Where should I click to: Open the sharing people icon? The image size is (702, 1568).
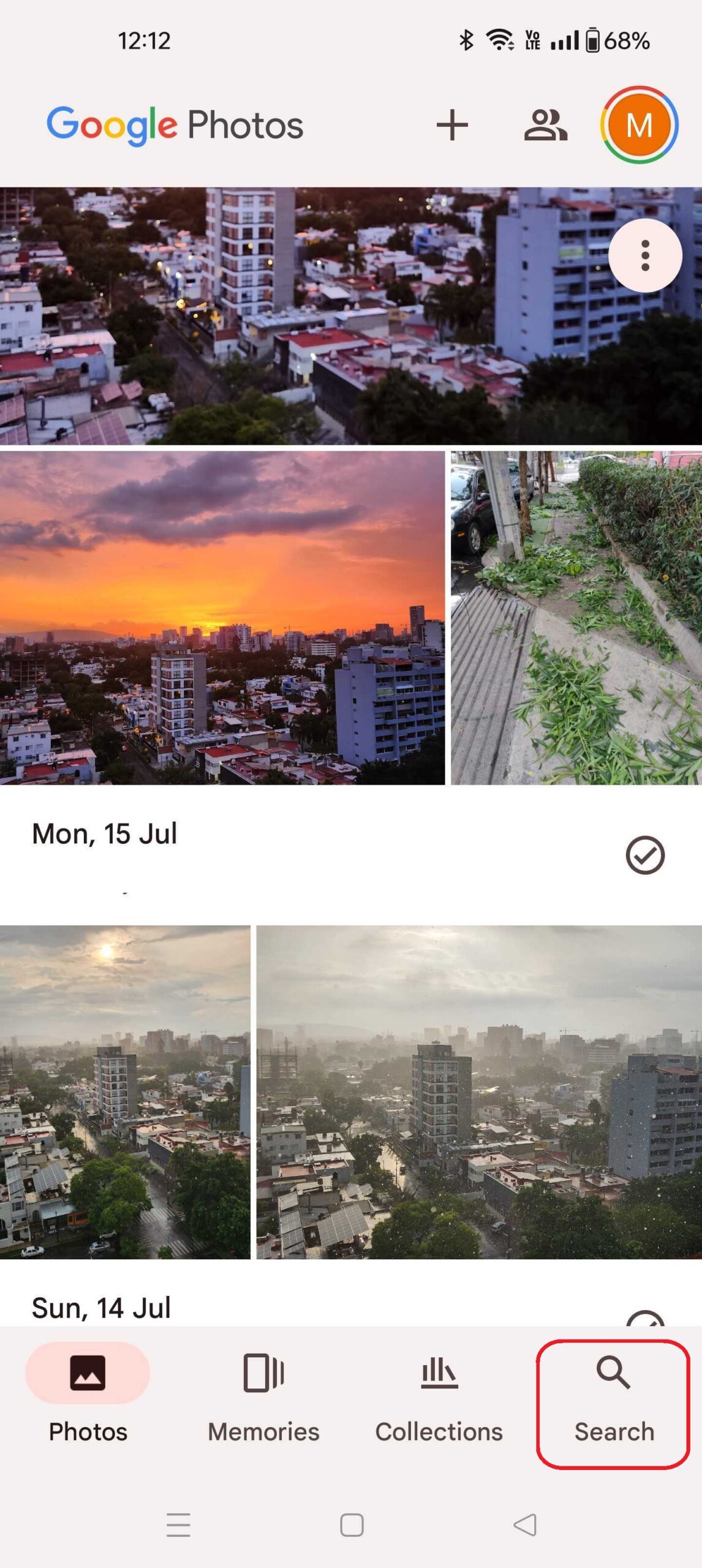(x=545, y=125)
